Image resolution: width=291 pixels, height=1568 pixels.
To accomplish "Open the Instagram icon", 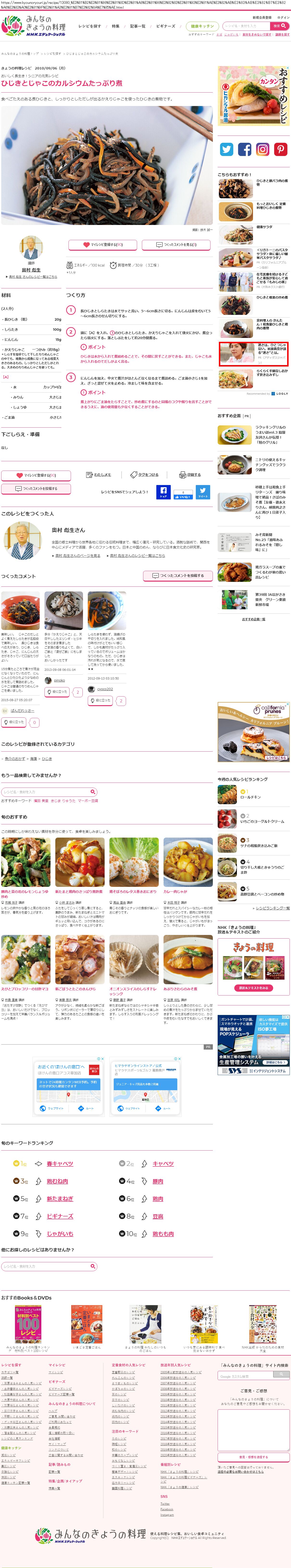I will [262, 149].
